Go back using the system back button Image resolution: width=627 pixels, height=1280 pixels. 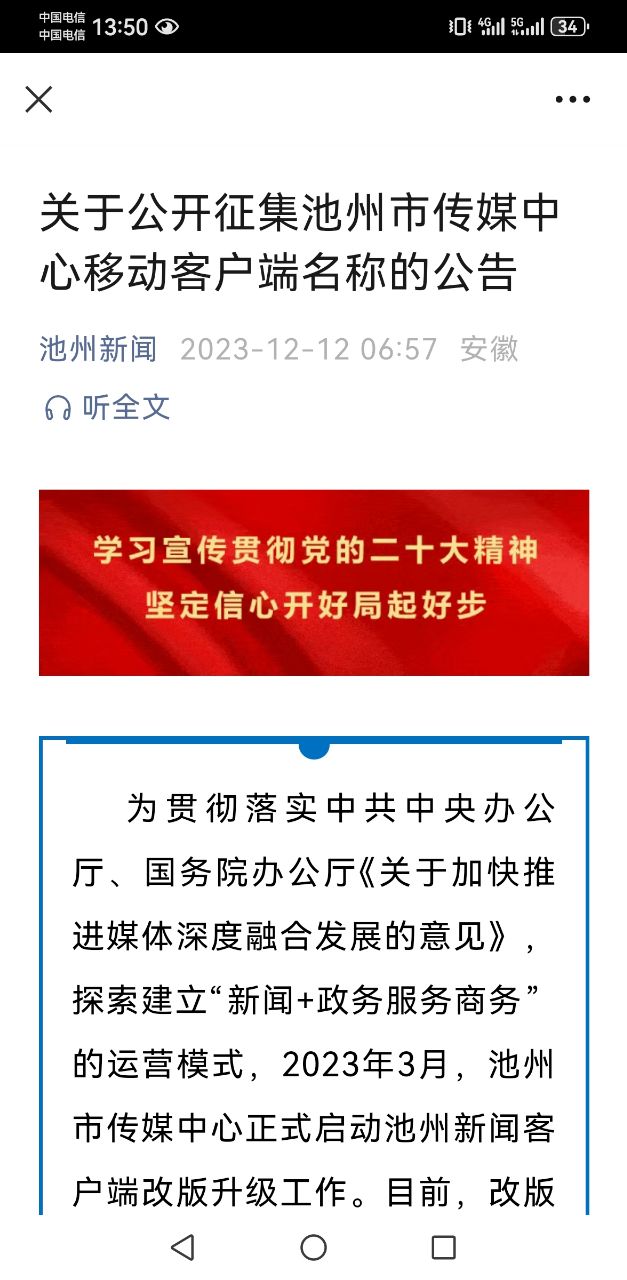coord(182,1246)
